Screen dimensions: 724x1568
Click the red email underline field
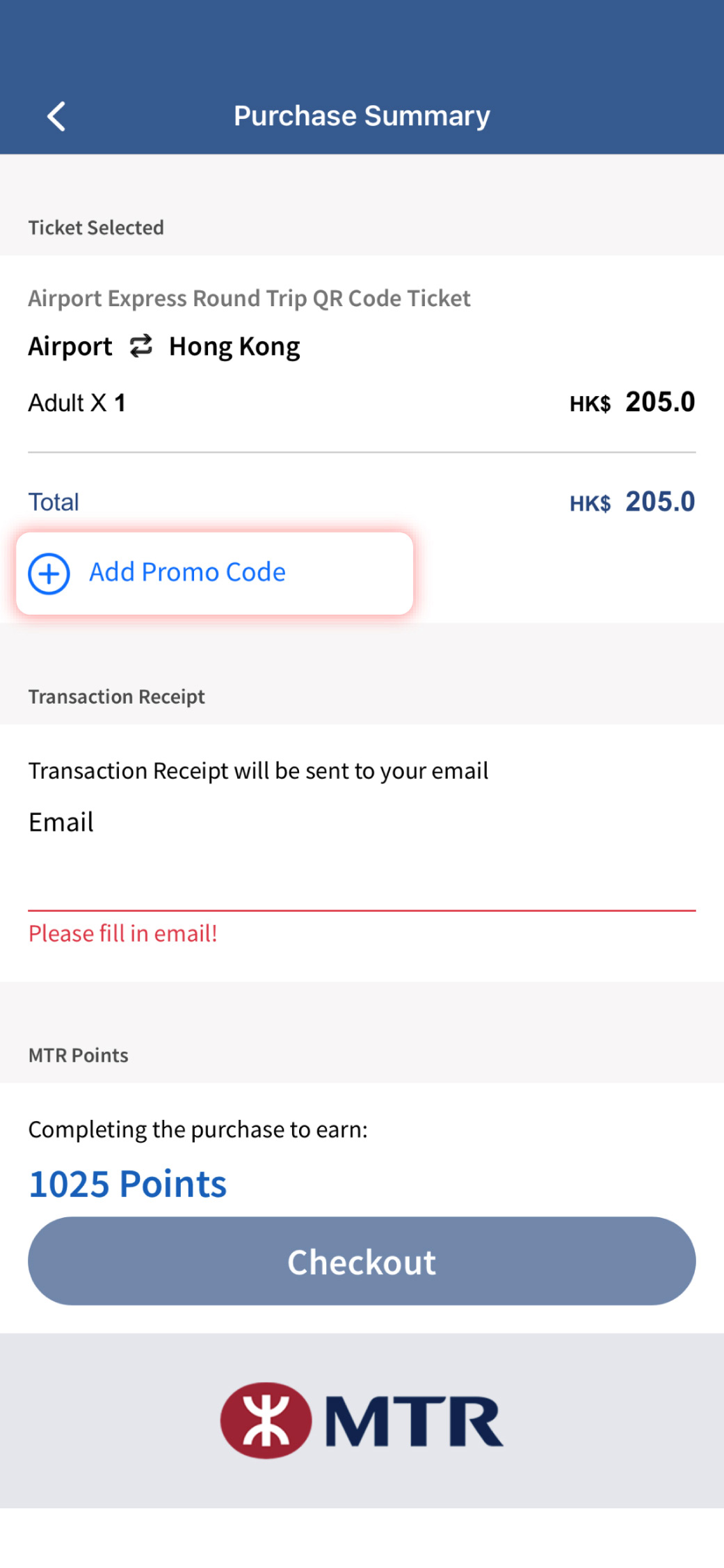click(x=362, y=906)
